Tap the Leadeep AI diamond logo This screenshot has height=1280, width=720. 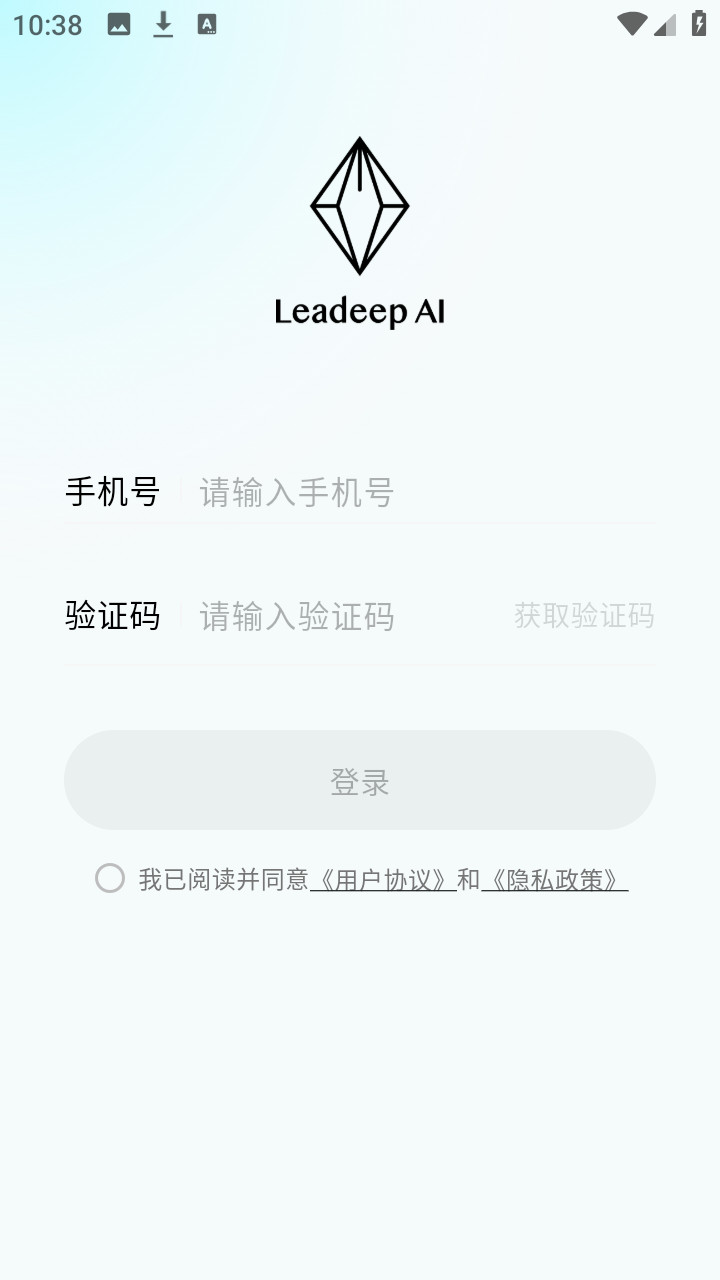click(359, 203)
